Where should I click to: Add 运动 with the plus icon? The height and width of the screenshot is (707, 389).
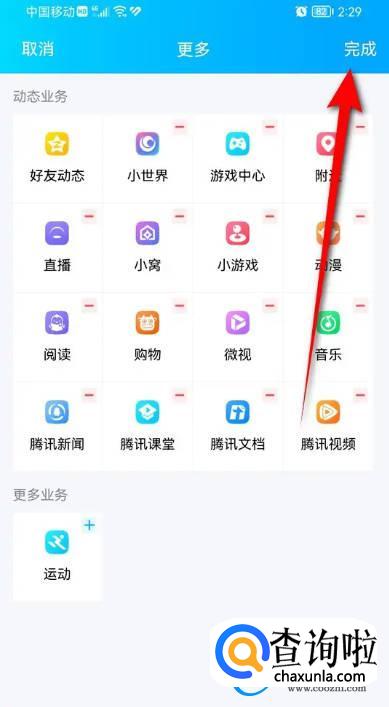coord(89,525)
